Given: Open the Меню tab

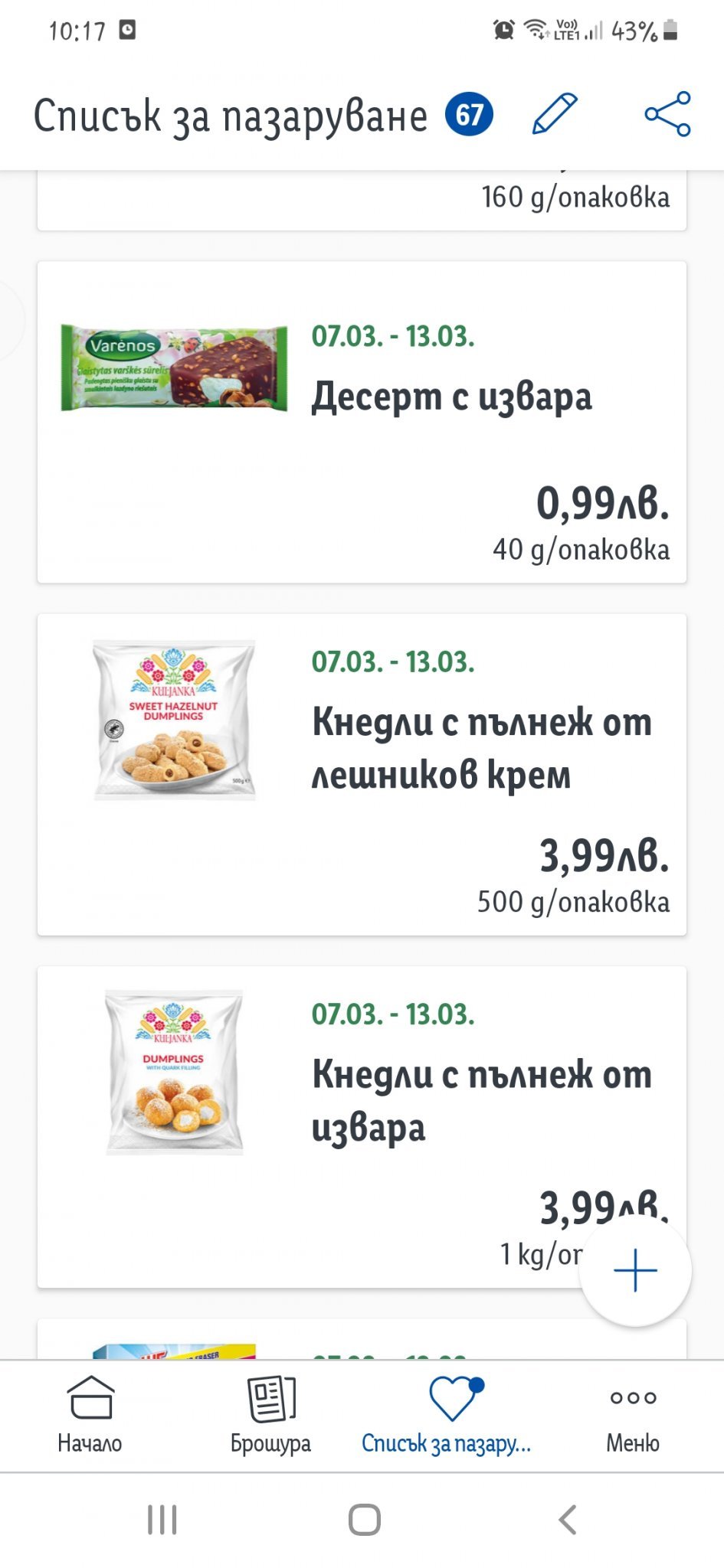Looking at the screenshot, I should [x=633, y=1416].
